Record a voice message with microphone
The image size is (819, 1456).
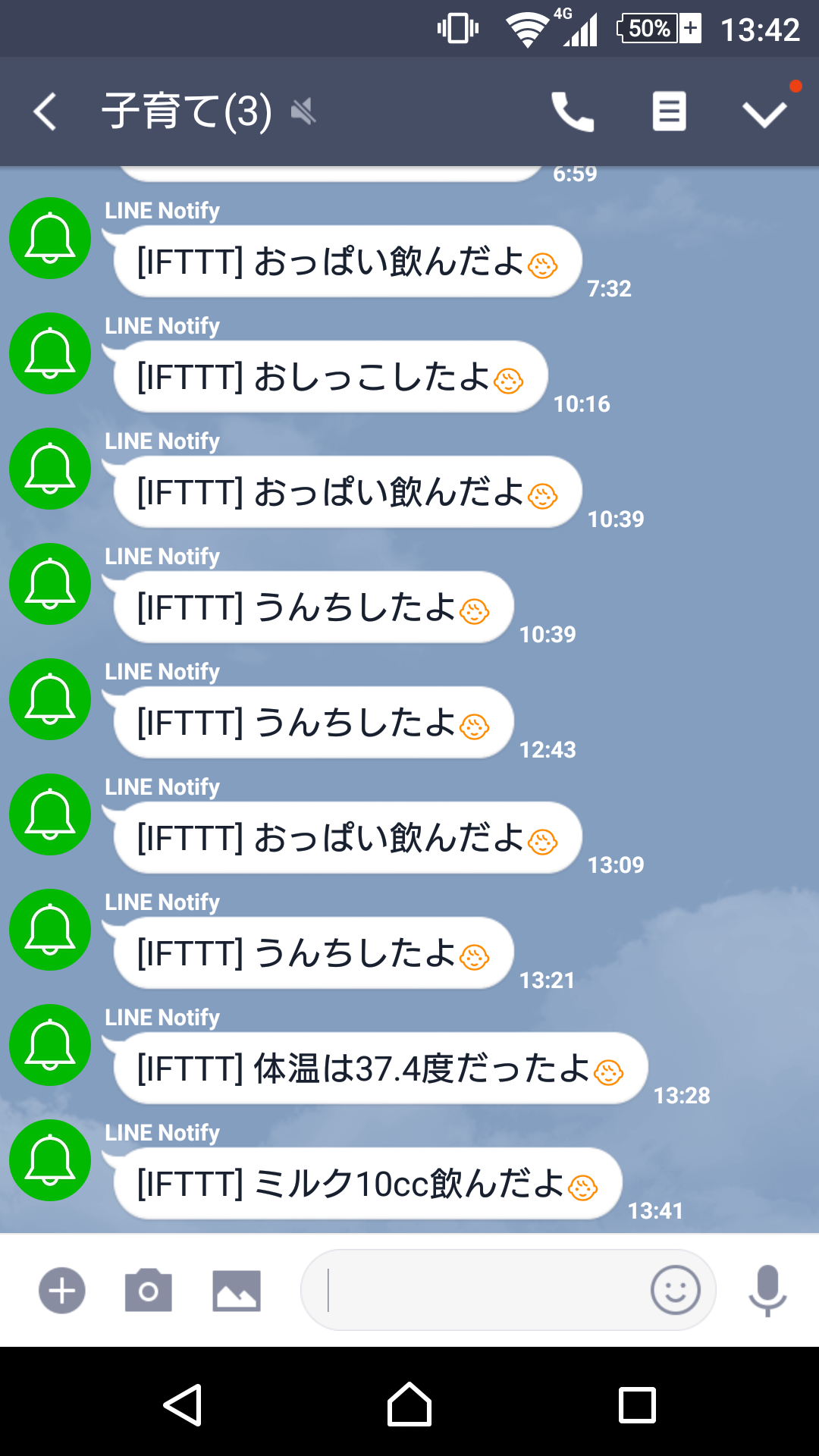(x=767, y=1290)
